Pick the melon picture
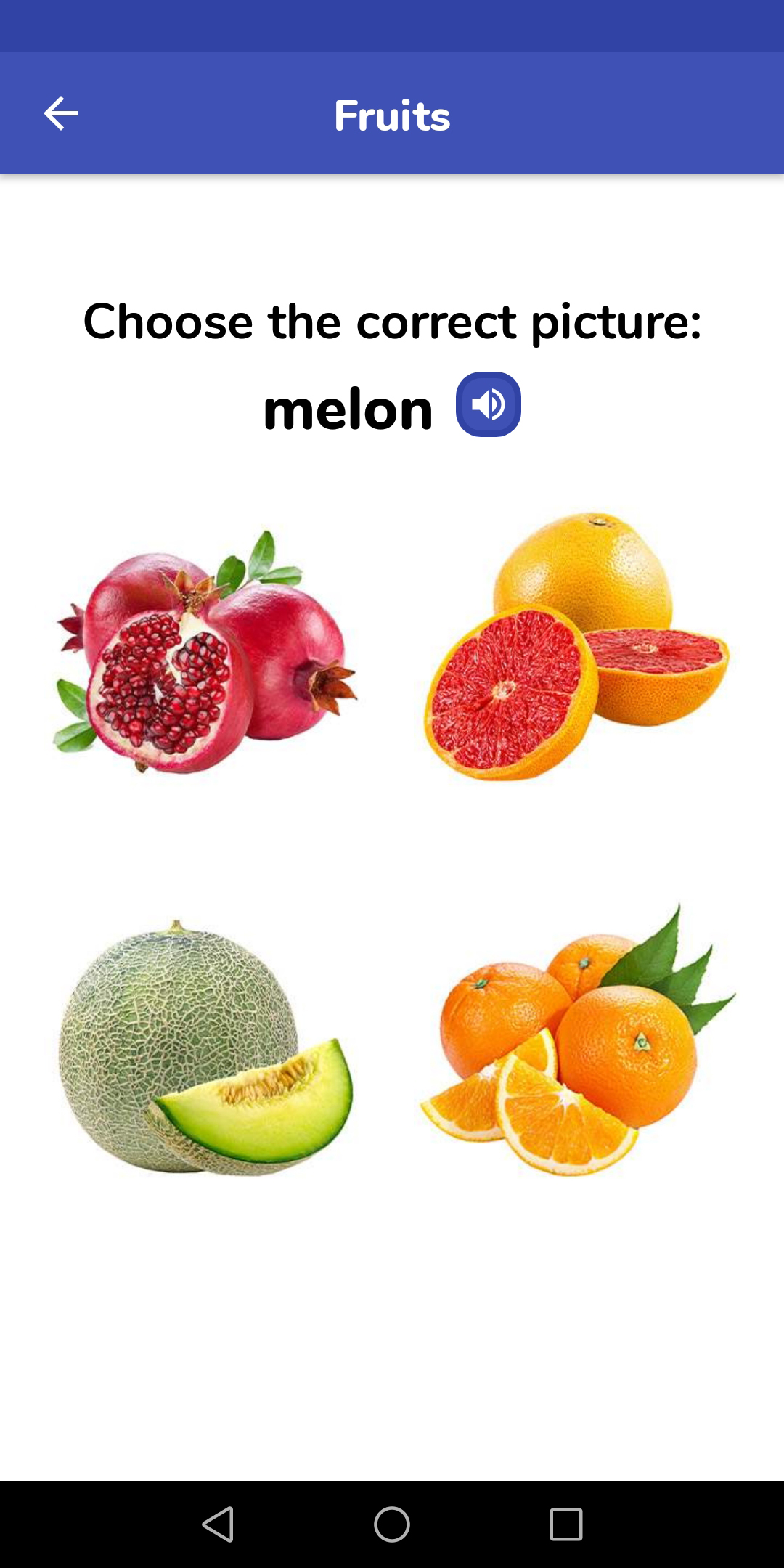The image size is (784, 1568). [x=205, y=1045]
